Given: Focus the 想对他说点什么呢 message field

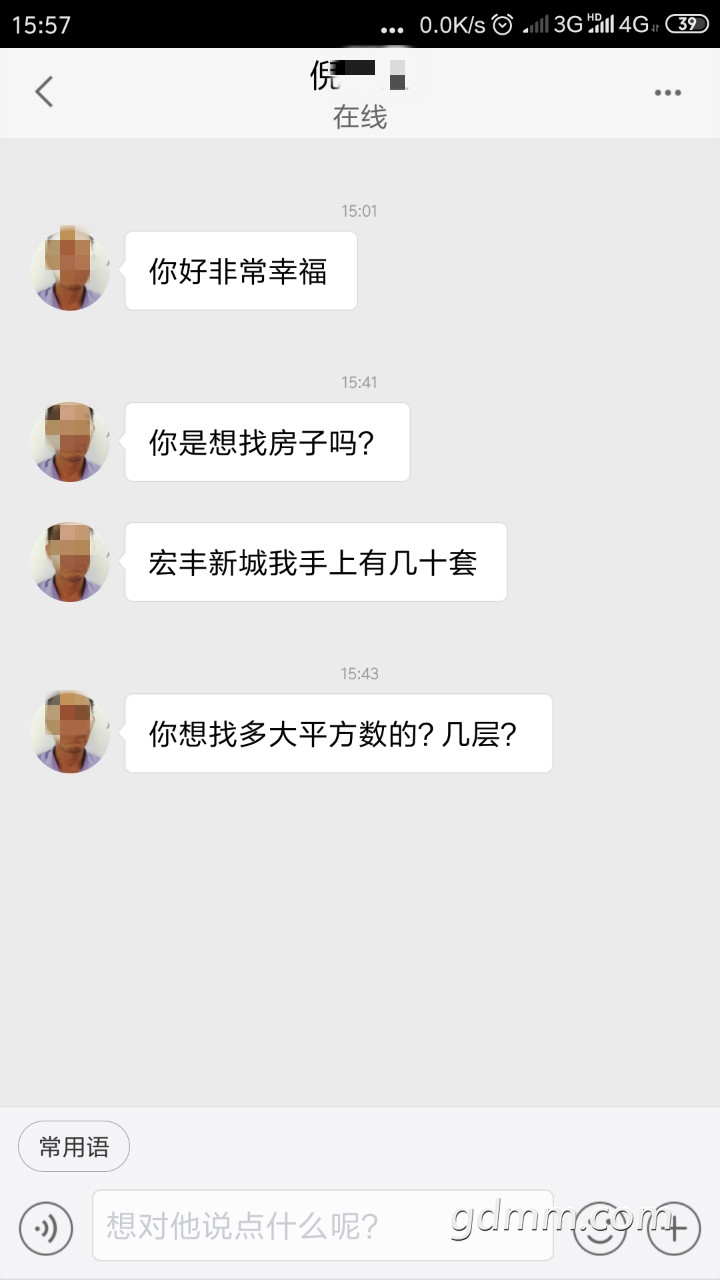Looking at the screenshot, I should click(322, 1225).
